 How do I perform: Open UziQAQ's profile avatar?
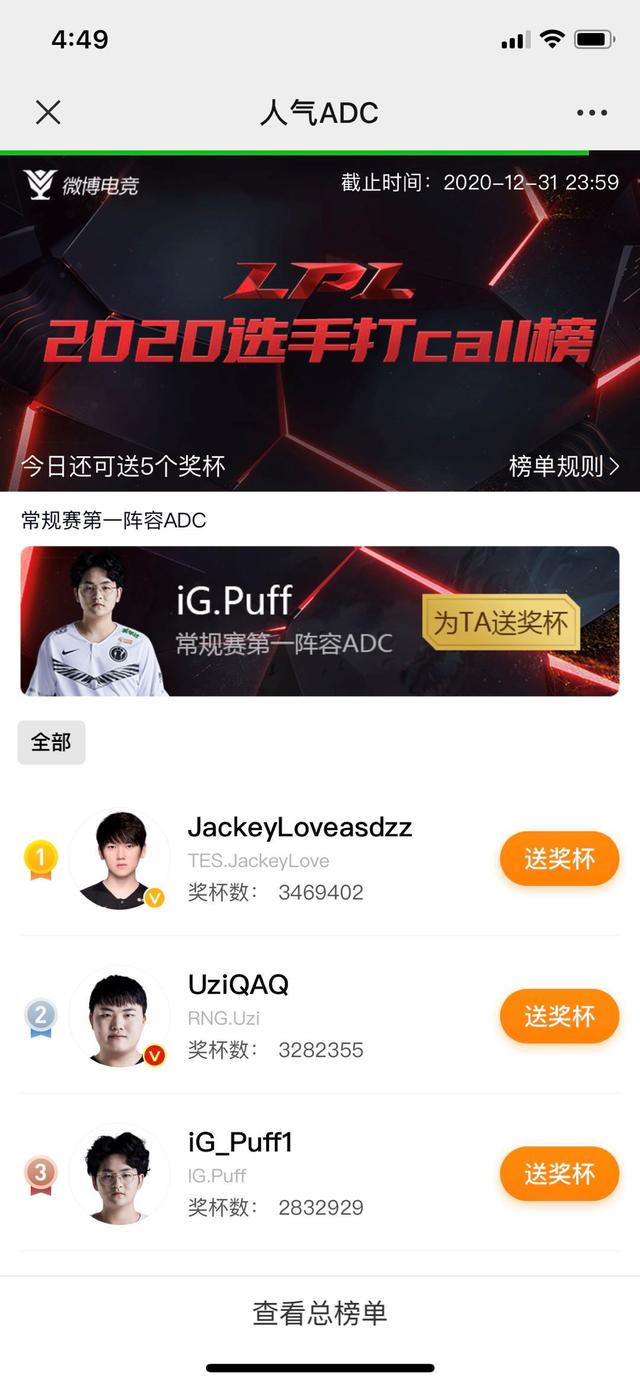click(x=120, y=1016)
